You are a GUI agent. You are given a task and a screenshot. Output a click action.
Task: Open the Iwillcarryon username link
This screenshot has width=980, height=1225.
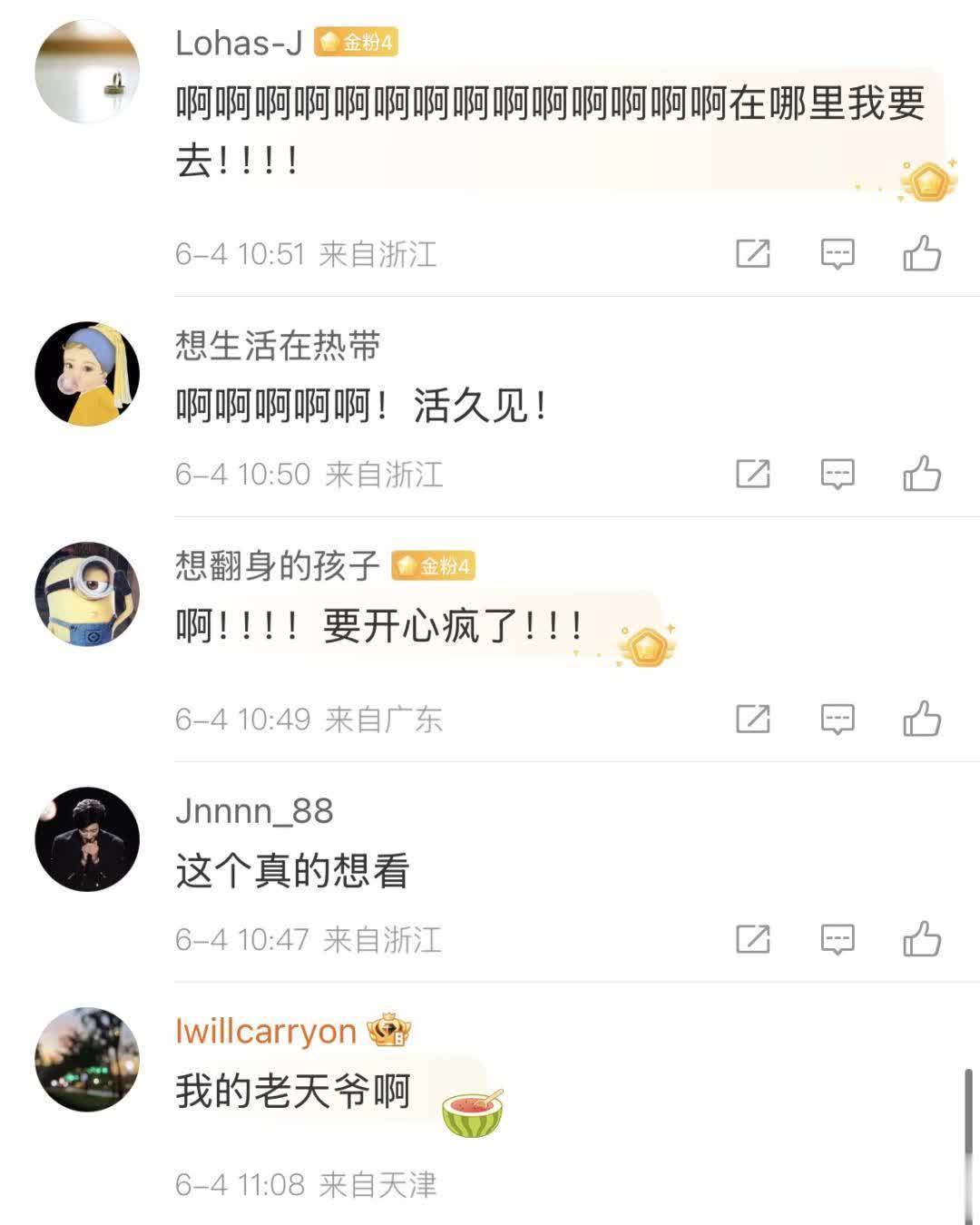265,1031
